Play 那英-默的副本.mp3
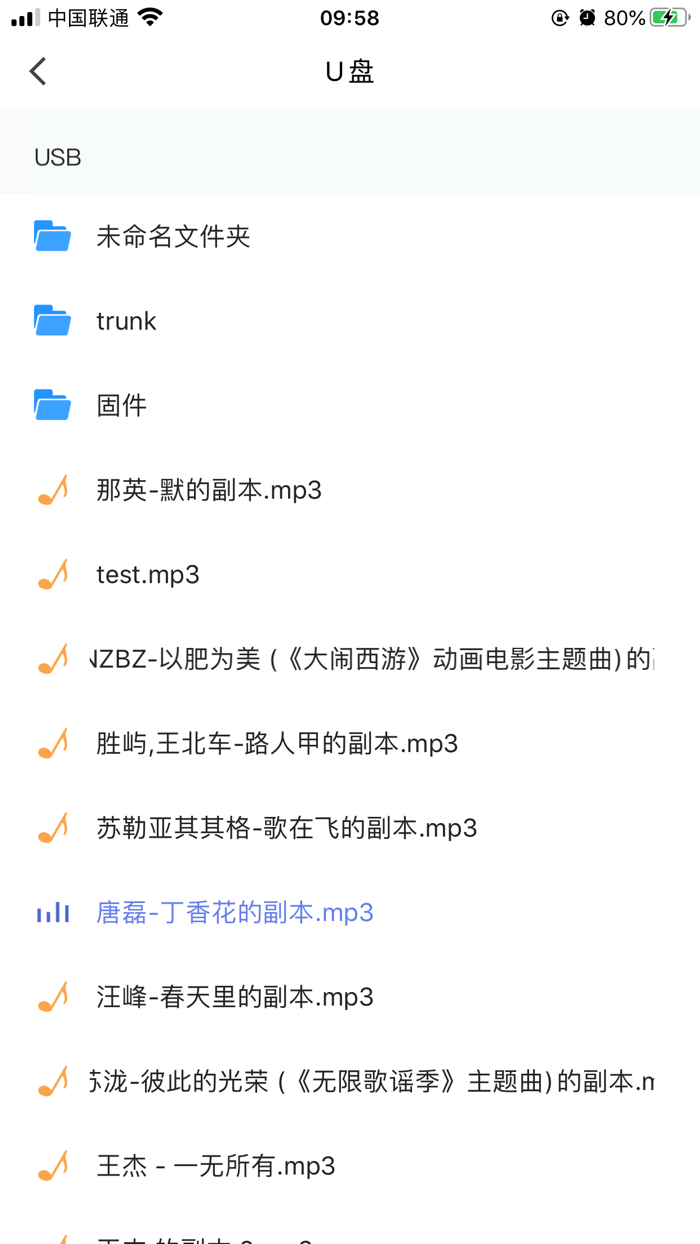Screen dimensions: 700x1244 208,490
